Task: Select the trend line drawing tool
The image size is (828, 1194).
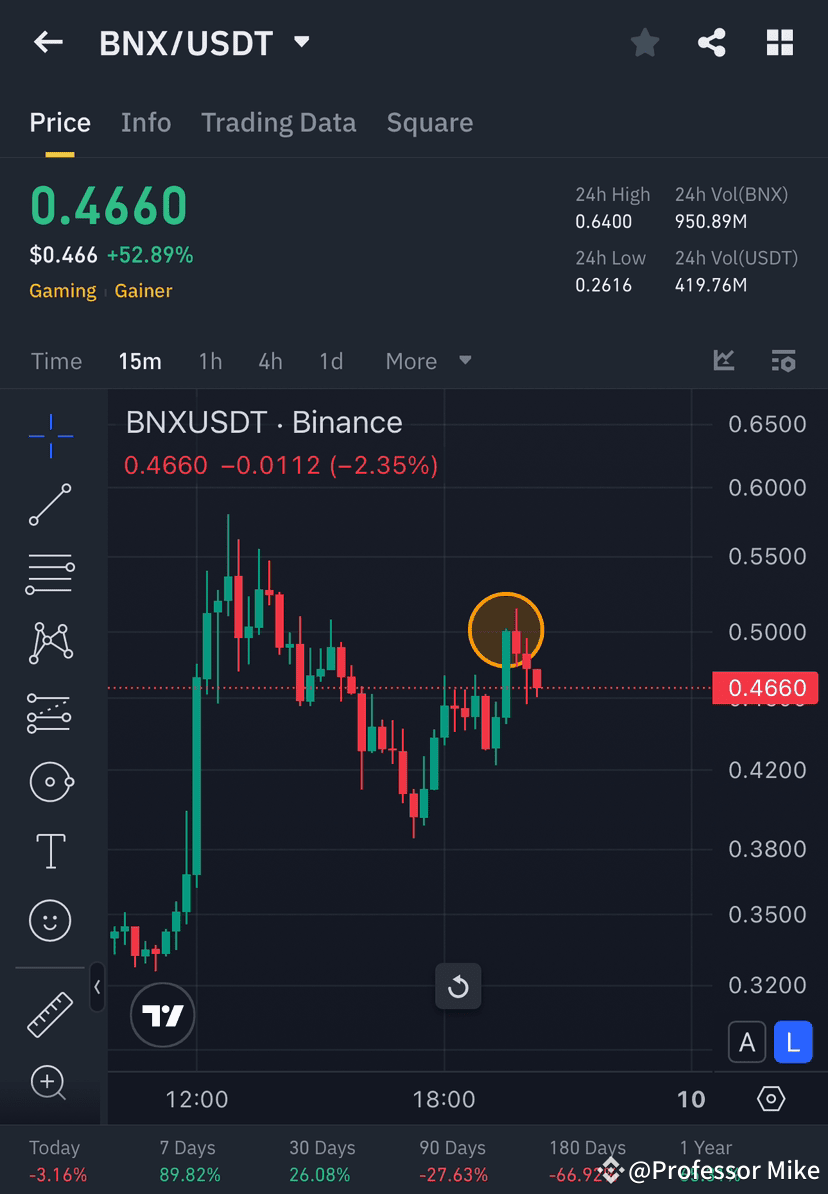Action: [50, 505]
